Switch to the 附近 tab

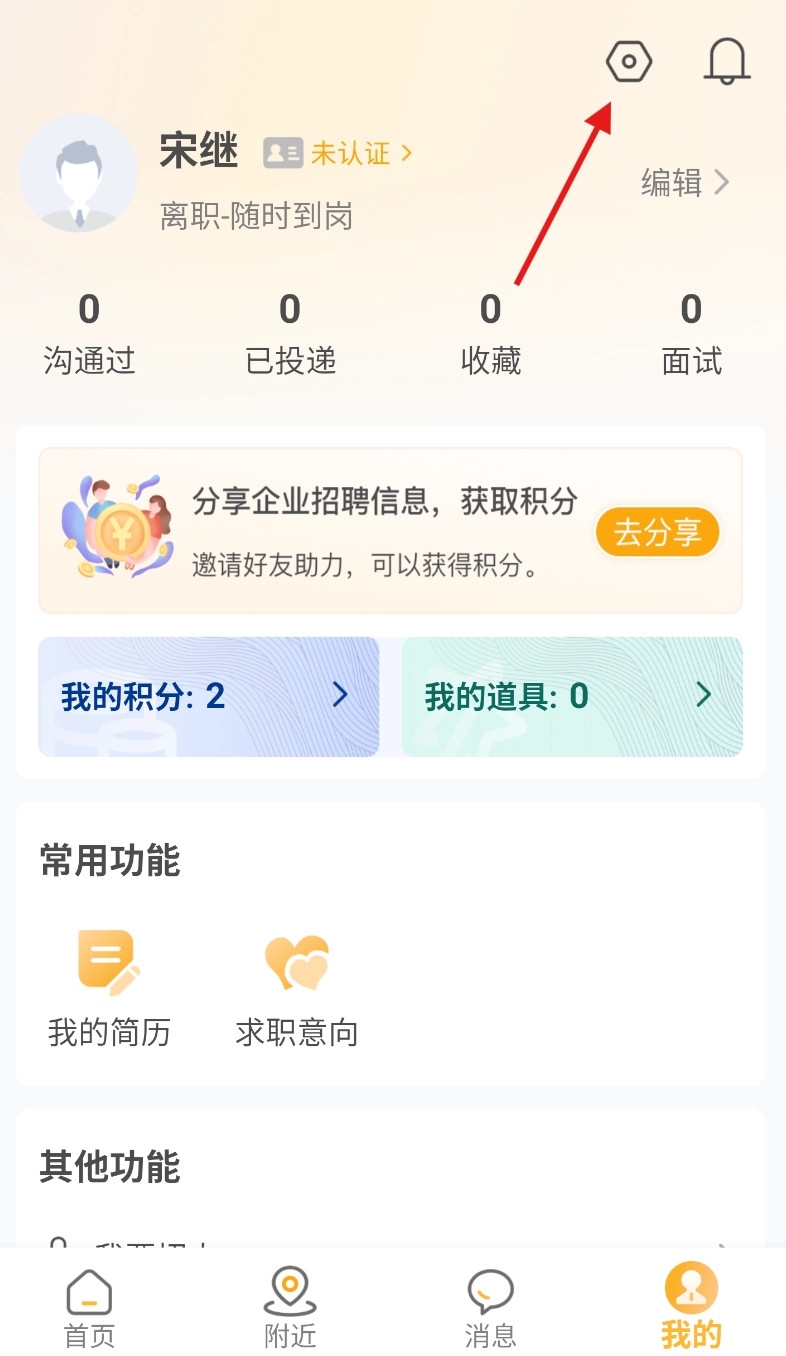(290, 1307)
